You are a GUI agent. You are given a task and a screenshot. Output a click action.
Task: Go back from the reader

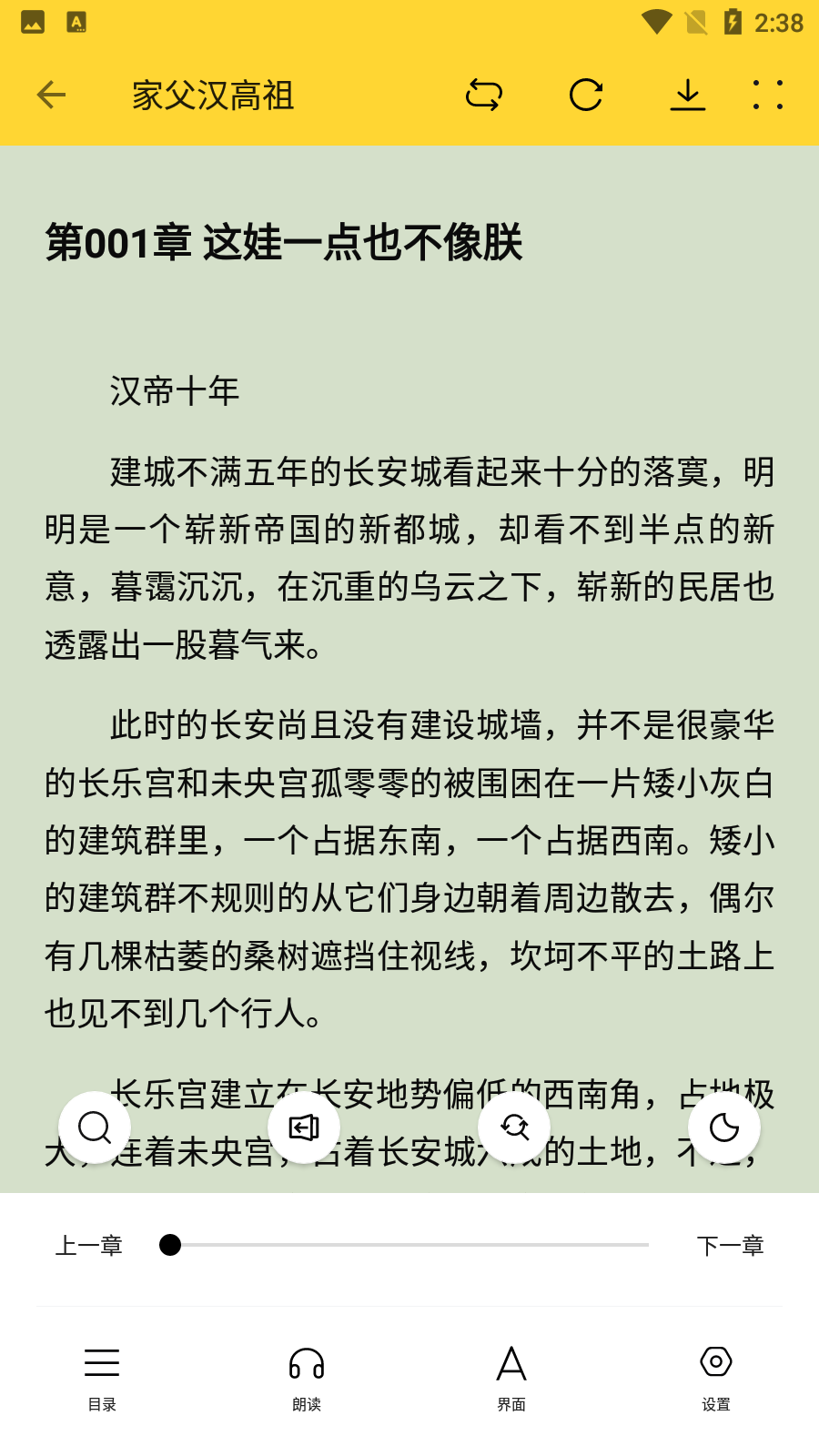[52, 95]
